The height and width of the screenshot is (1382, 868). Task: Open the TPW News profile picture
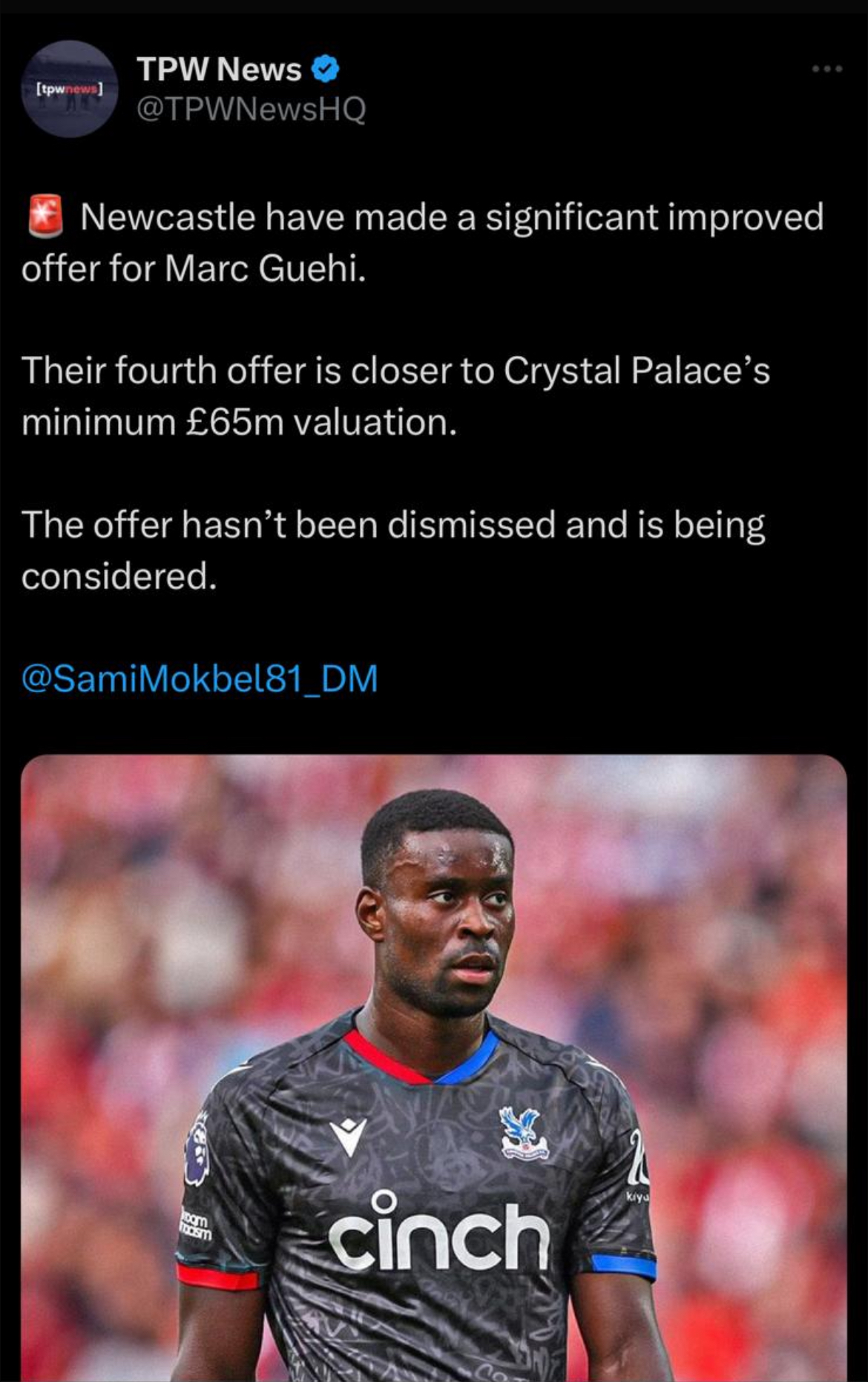pos(69,89)
